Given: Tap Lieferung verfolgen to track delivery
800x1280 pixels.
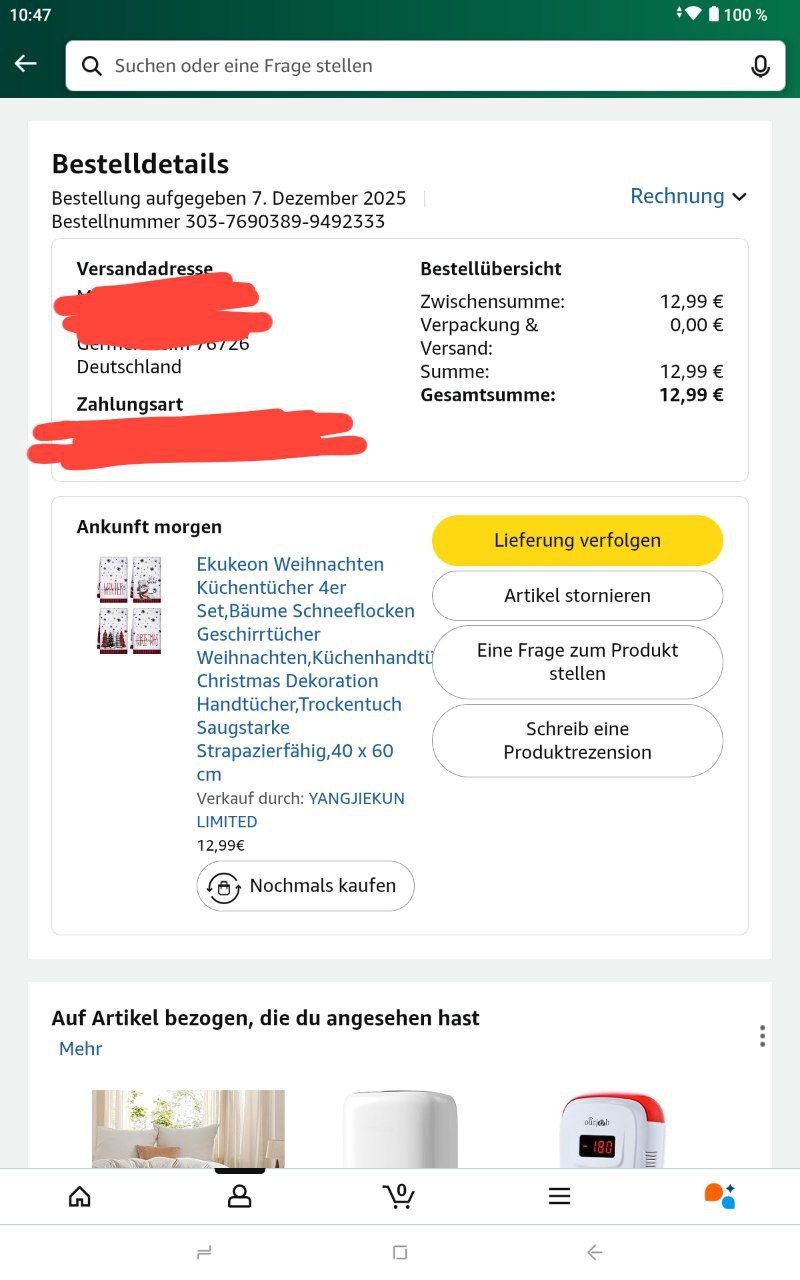Looking at the screenshot, I should [x=577, y=540].
